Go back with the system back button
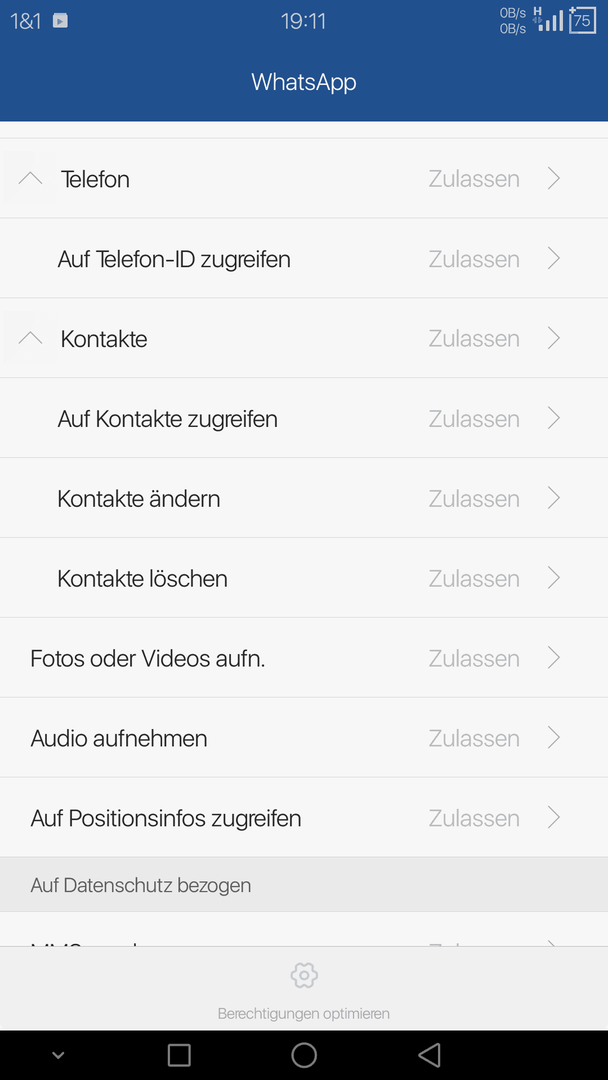608x1080 pixels. coord(429,1055)
